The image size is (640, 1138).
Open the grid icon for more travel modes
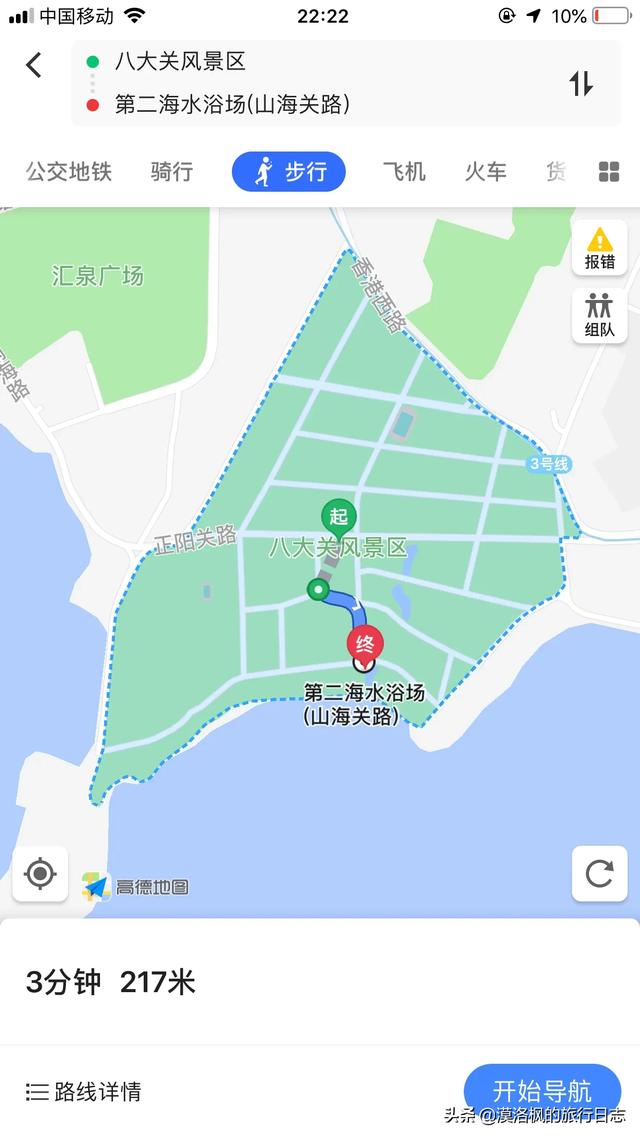609,172
